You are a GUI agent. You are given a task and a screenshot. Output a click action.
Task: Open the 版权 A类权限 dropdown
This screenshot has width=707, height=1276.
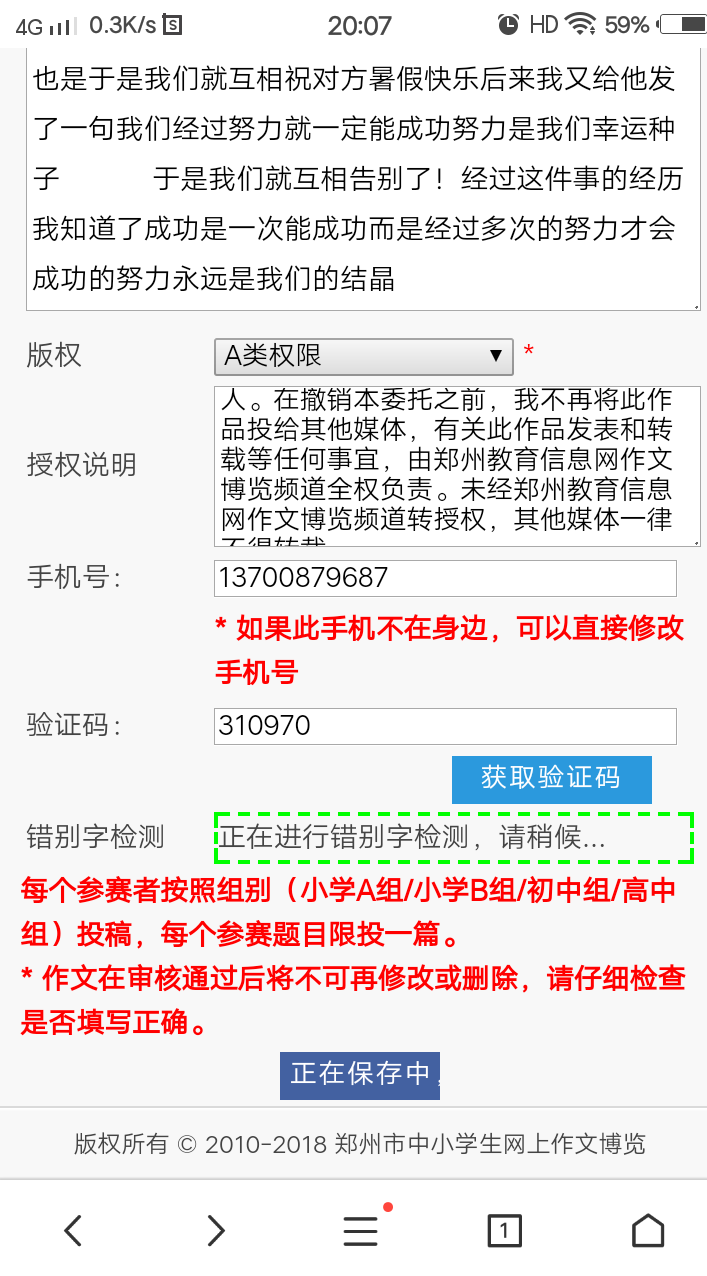coord(363,356)
